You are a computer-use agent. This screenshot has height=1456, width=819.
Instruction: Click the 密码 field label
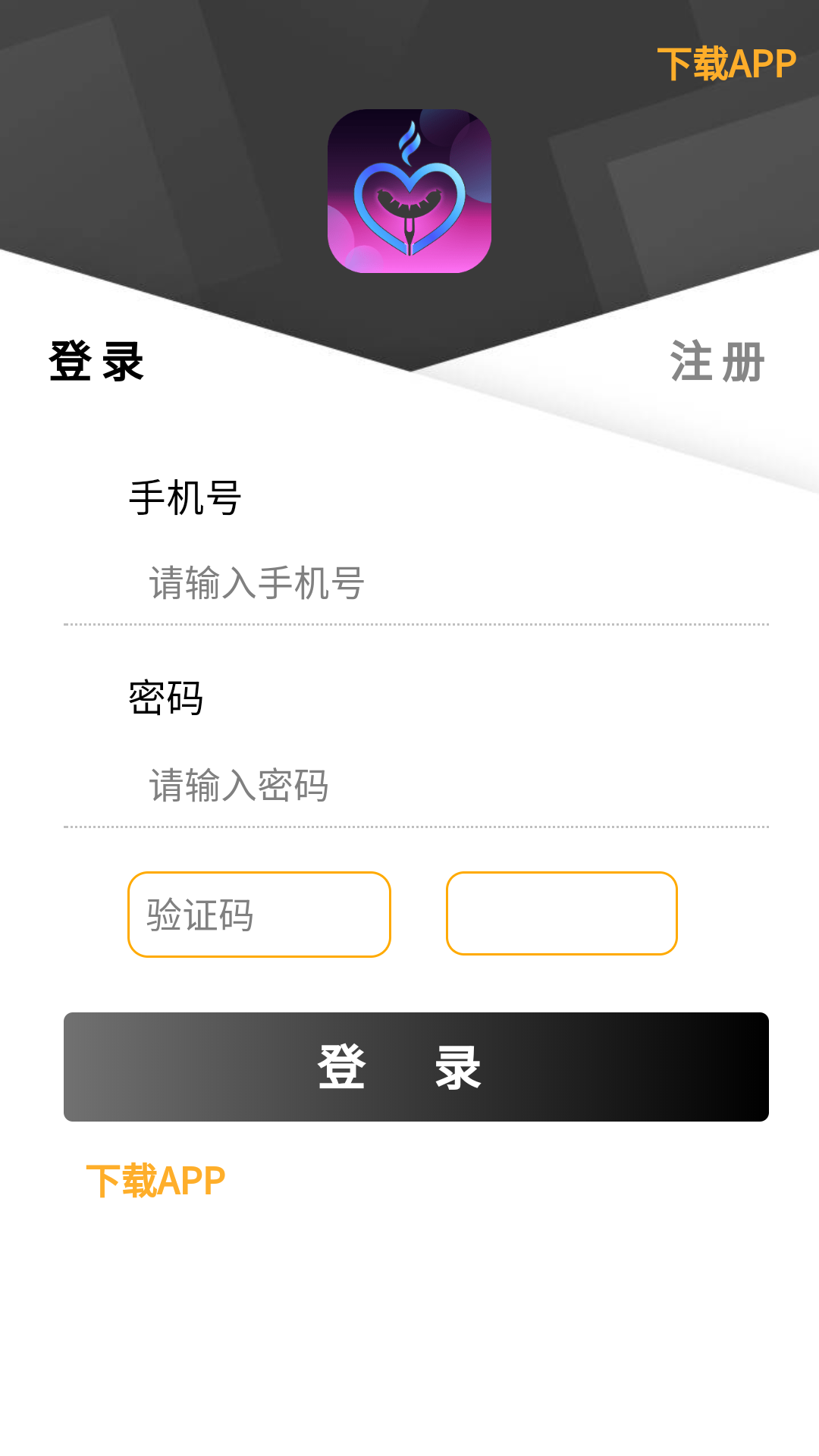coord(167,699)
